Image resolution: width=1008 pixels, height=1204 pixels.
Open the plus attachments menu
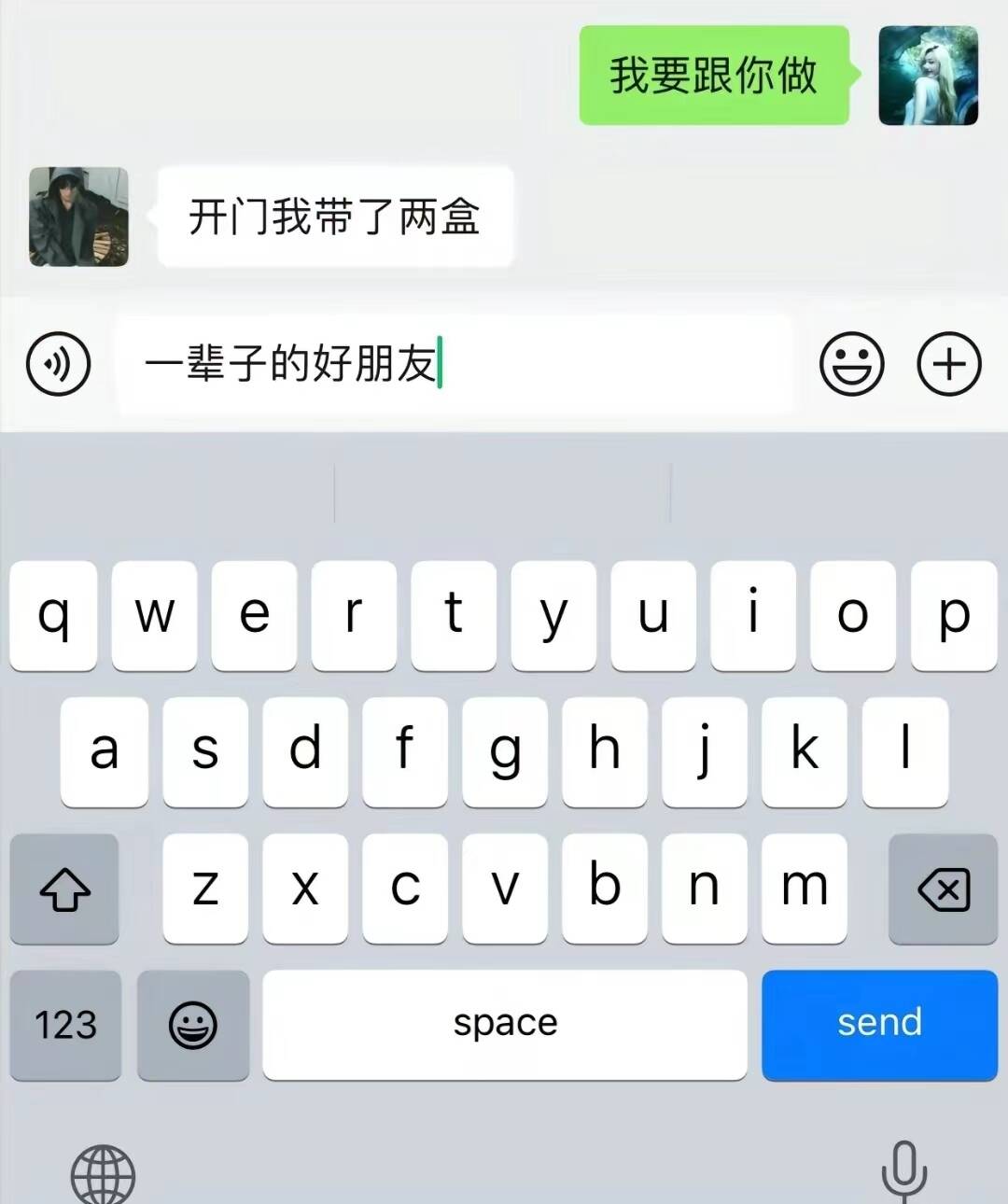coord(949,363)
